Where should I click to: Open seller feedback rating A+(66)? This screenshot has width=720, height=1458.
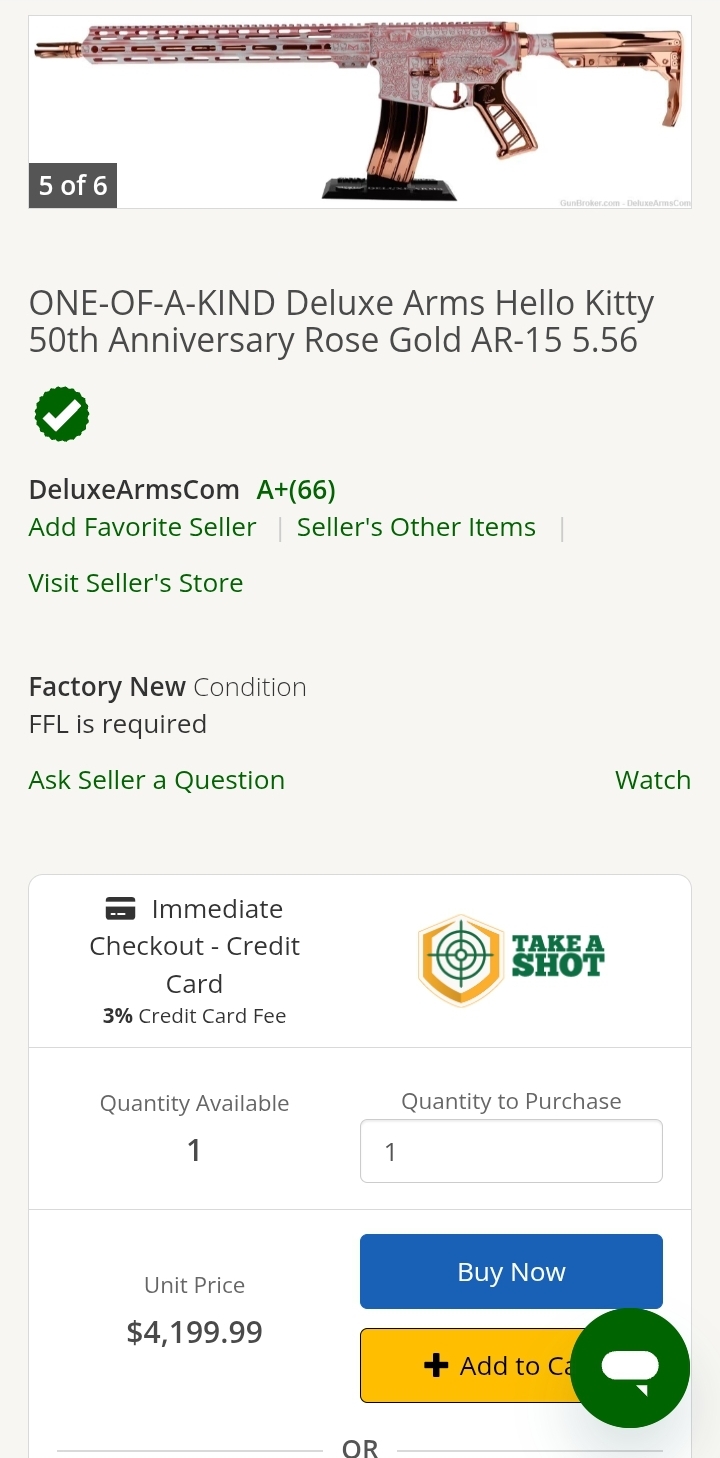296,489
